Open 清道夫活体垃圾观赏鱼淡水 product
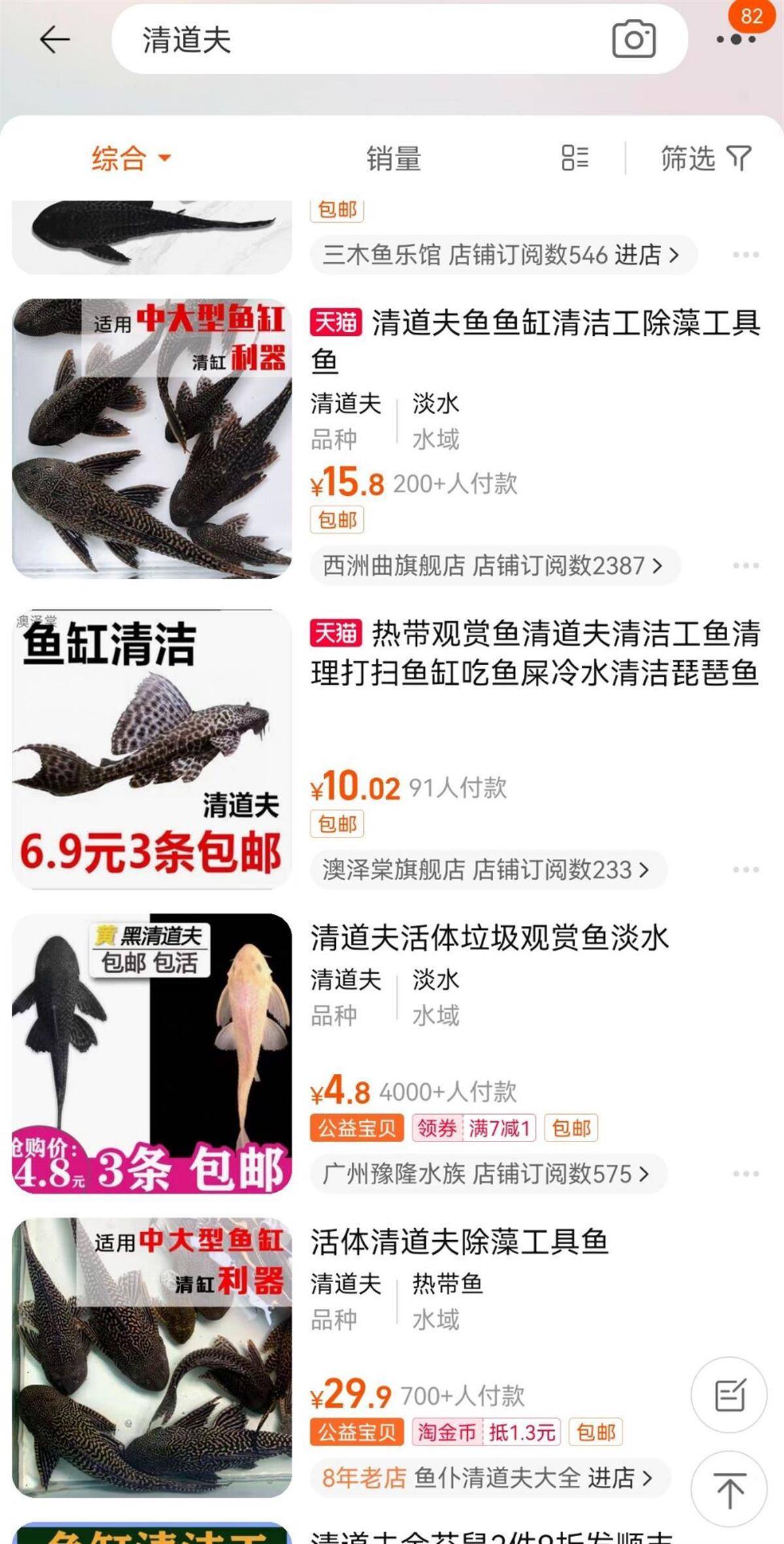Viewport: 784px width, 1544px height. tap(490, 937)
